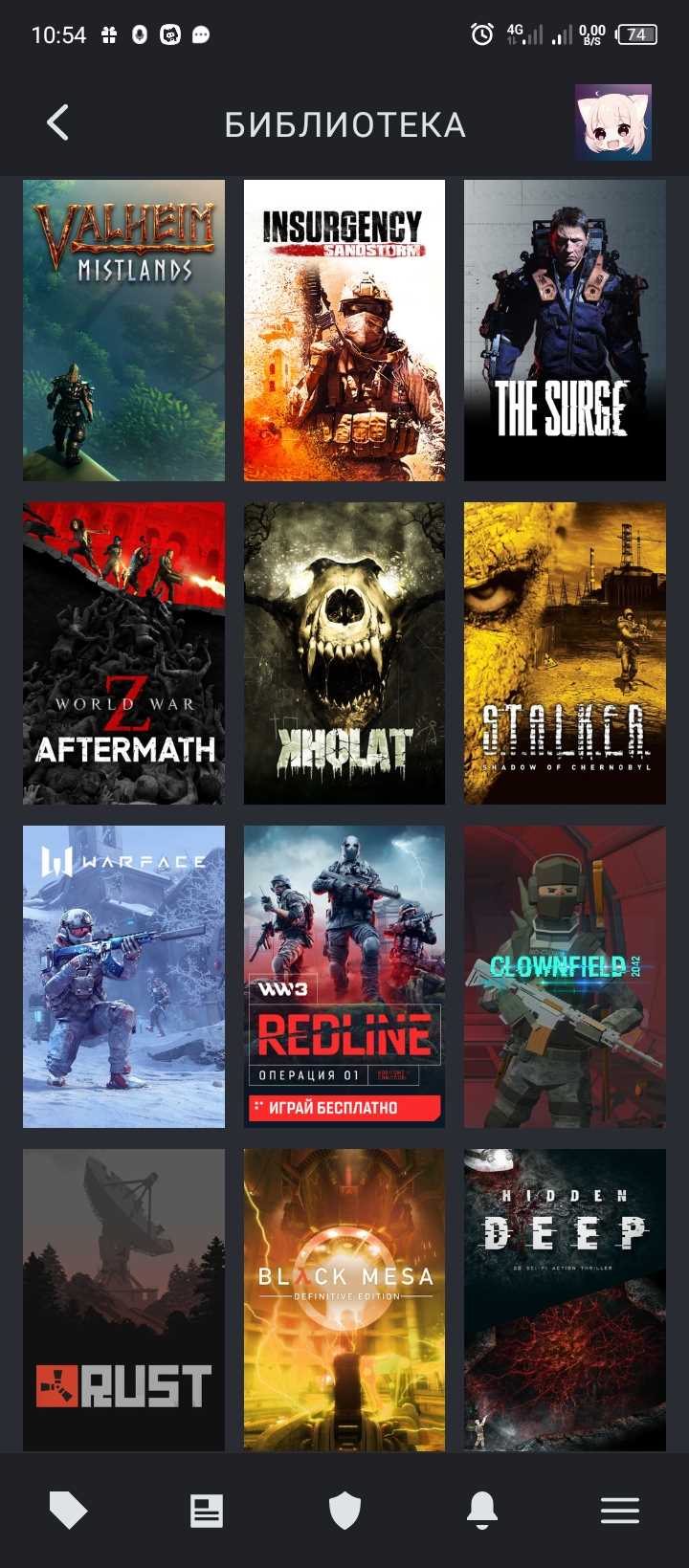Image resolution: width=689 pixels, height=1568 pixels.
Task: Open the Steam Guard shield tab
Action: (x=344, y=1511)
